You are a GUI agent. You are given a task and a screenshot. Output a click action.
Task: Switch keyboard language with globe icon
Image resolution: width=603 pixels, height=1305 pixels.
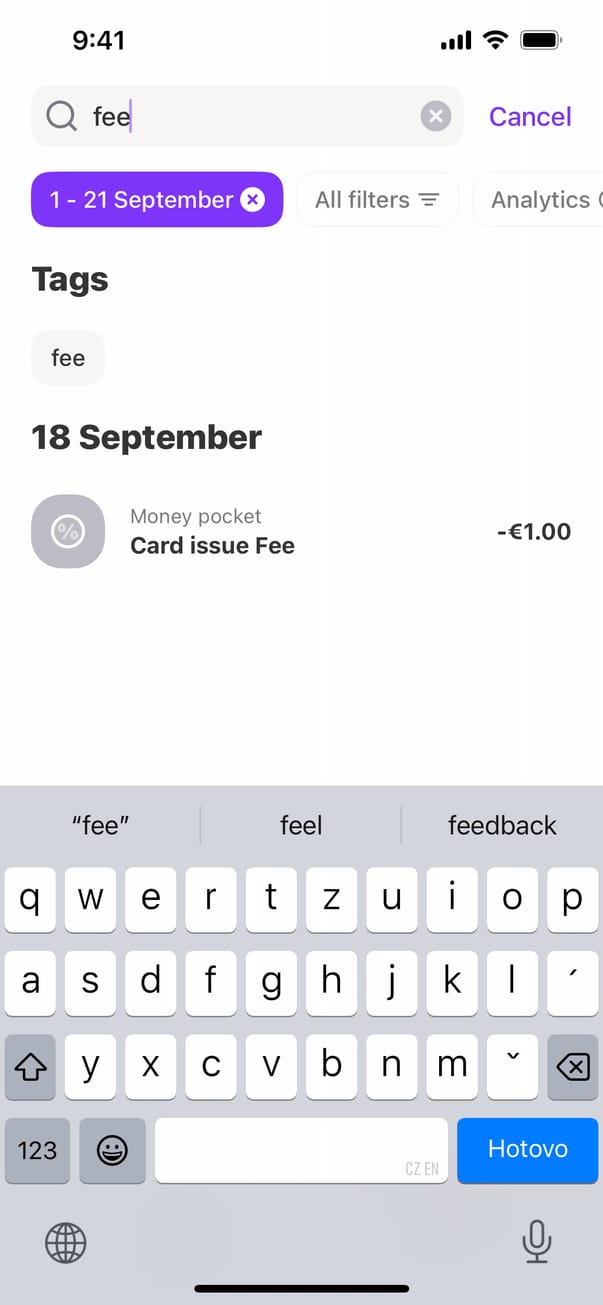point(66,1243)
